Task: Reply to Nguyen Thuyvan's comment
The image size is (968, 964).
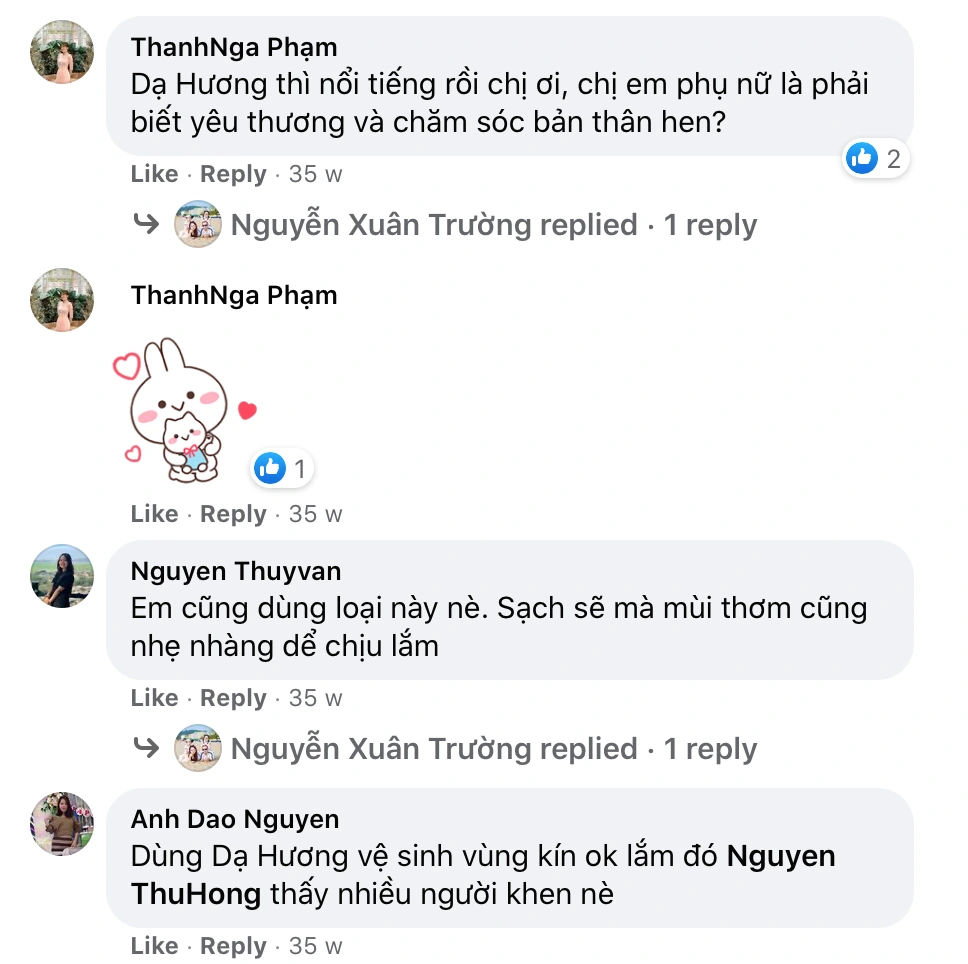Action: [x=233, y=698]
